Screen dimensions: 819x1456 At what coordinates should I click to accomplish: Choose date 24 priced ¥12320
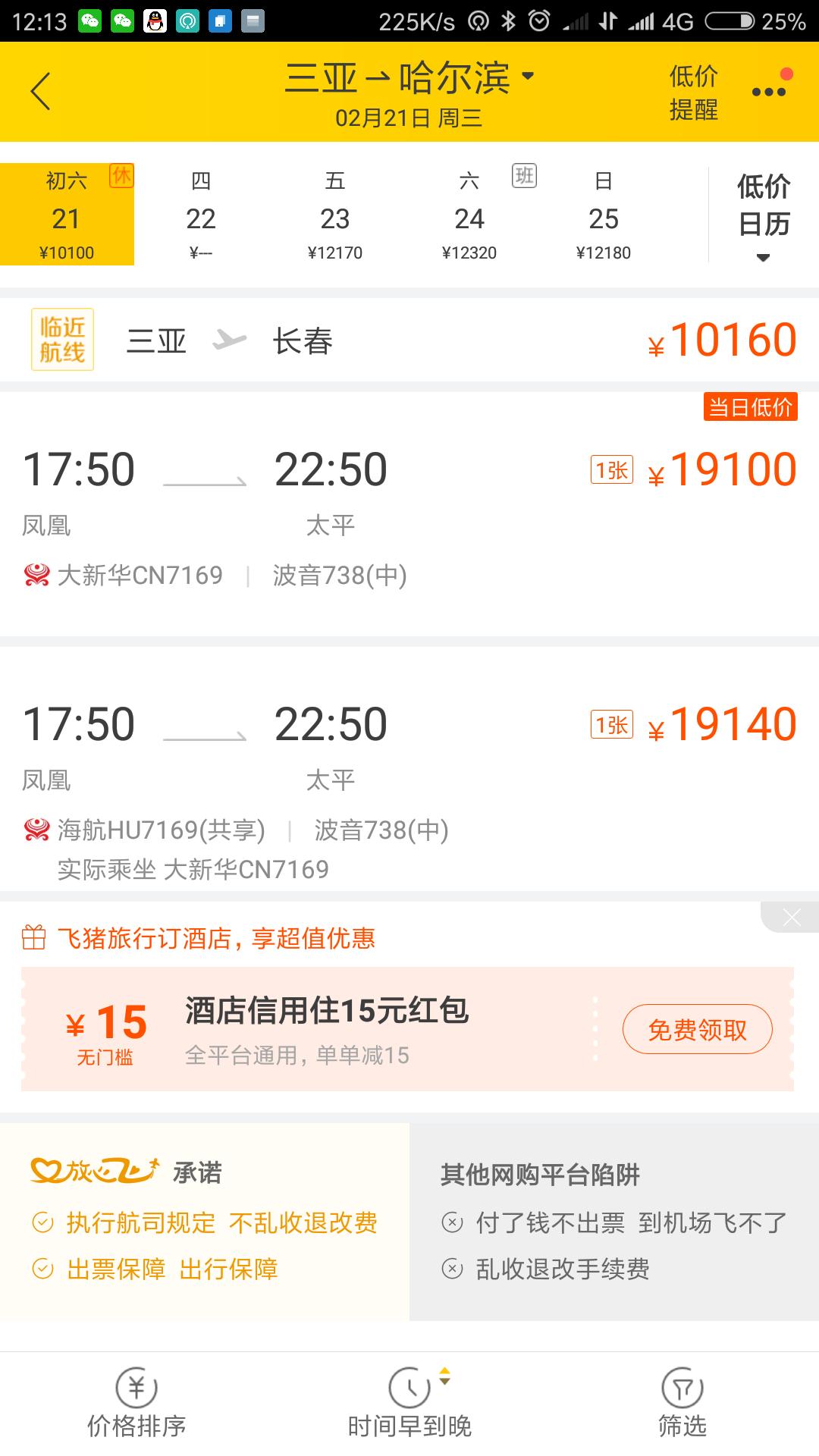pos(469,216)
